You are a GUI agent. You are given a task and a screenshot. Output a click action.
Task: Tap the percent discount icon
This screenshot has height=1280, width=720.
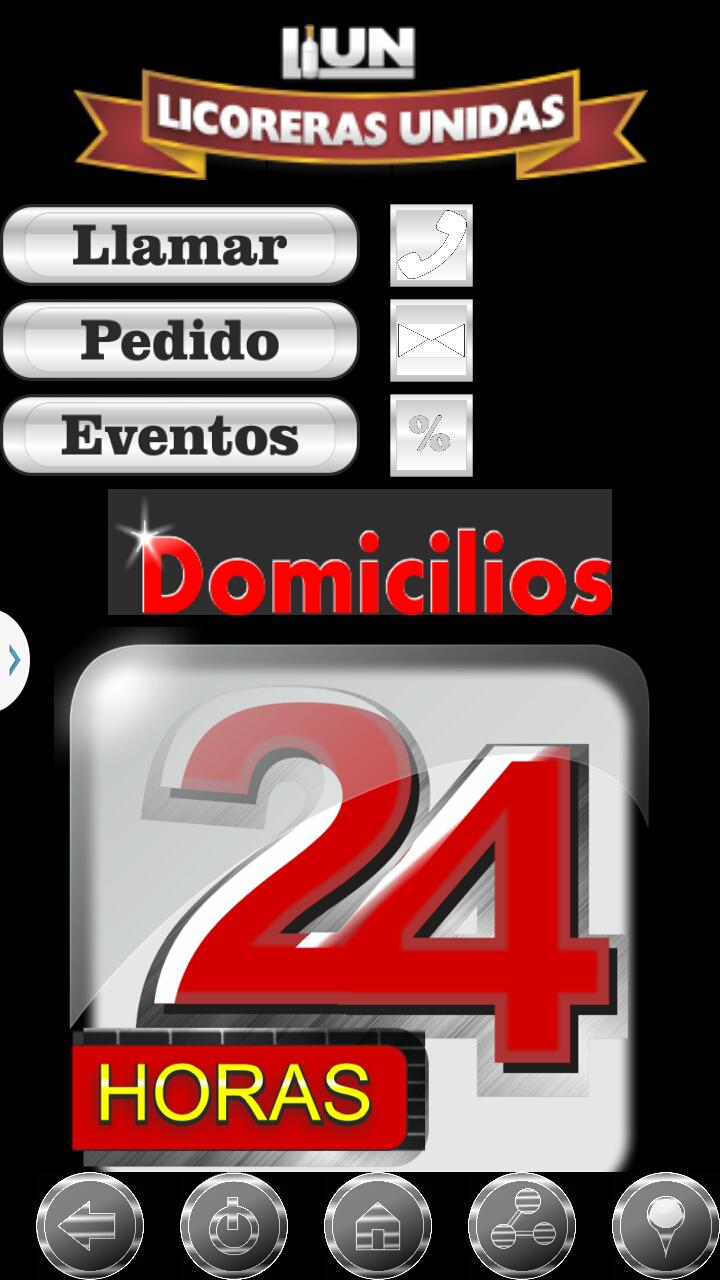tap(431, 435)
